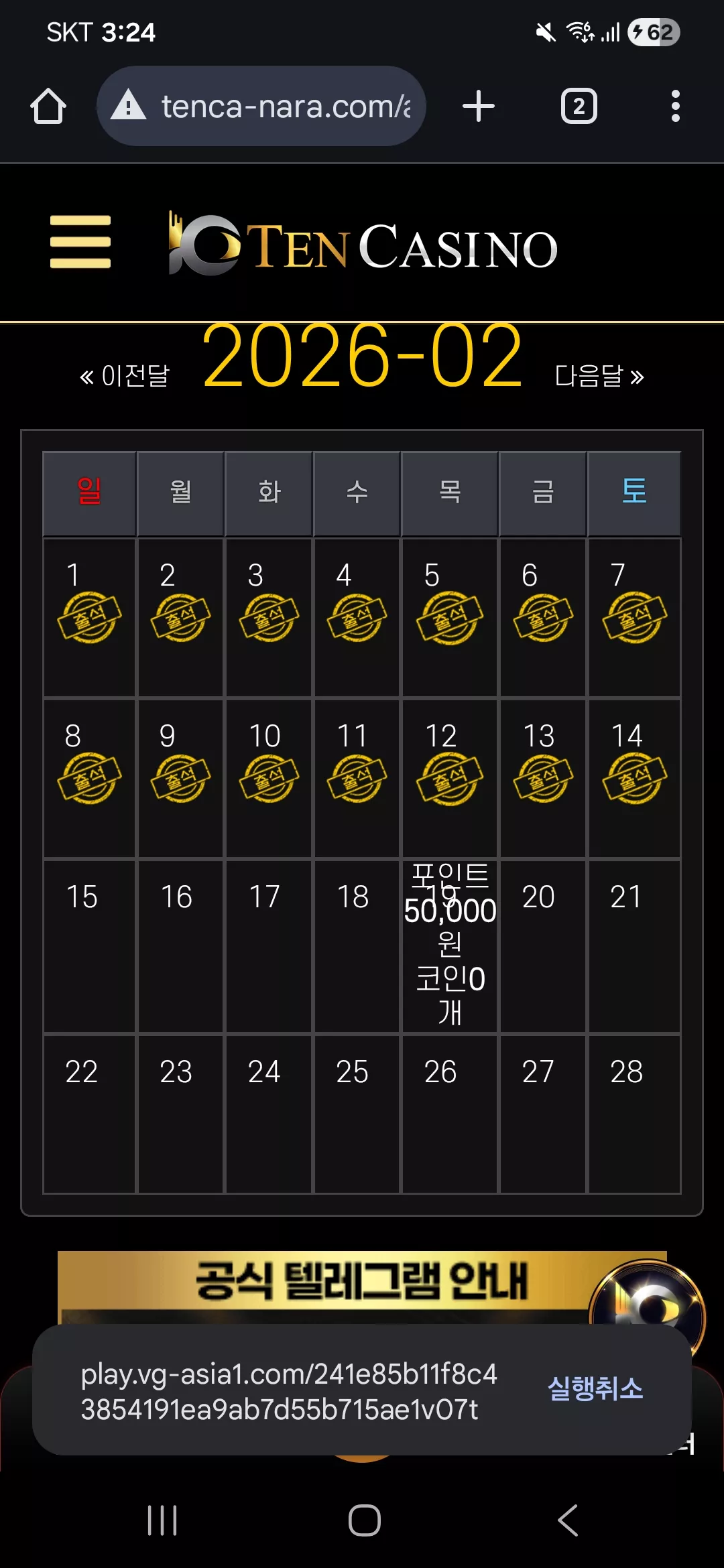The image size is (724, 1568).
Task: Go to the next month (다음달)
Action: [599, 376]
